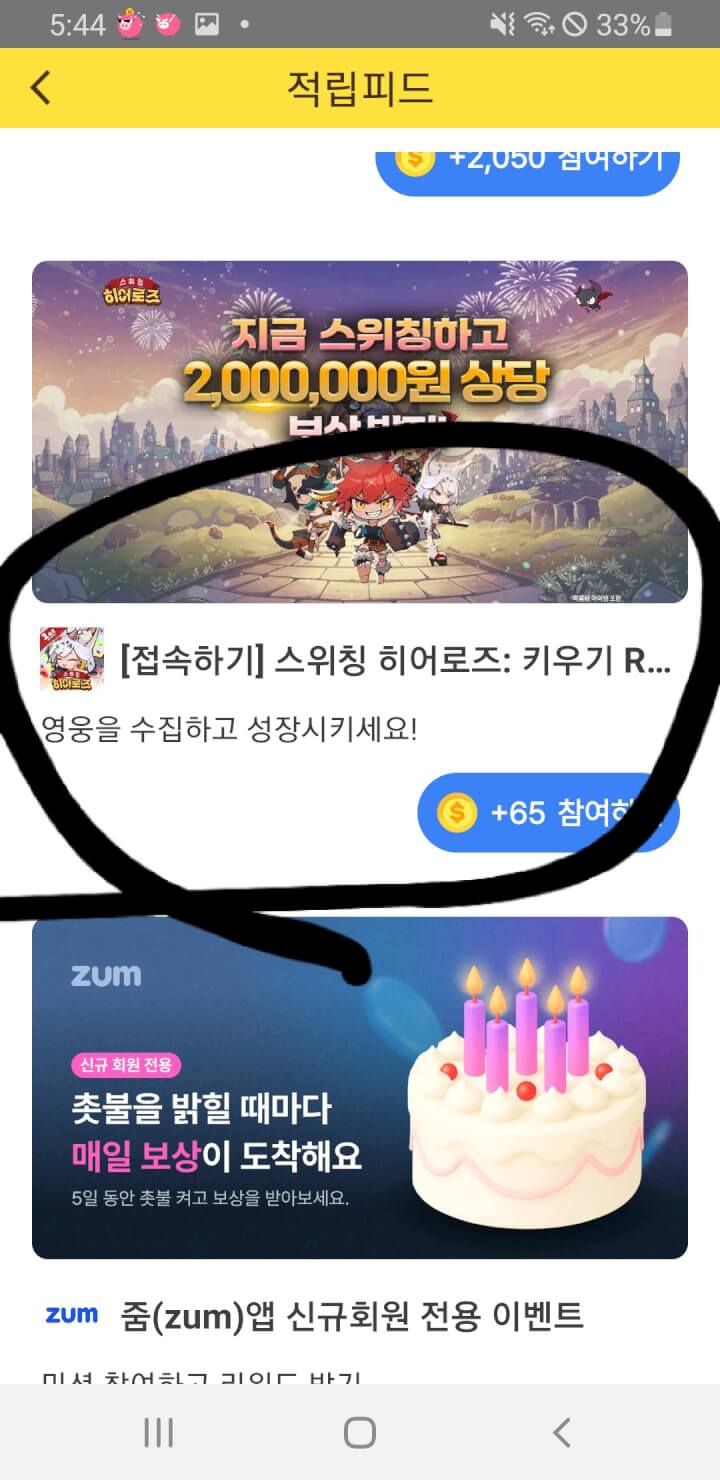The image size is (720, 1480).
Task: Open recent apps from navigation bar
Action: [159, 1432]
